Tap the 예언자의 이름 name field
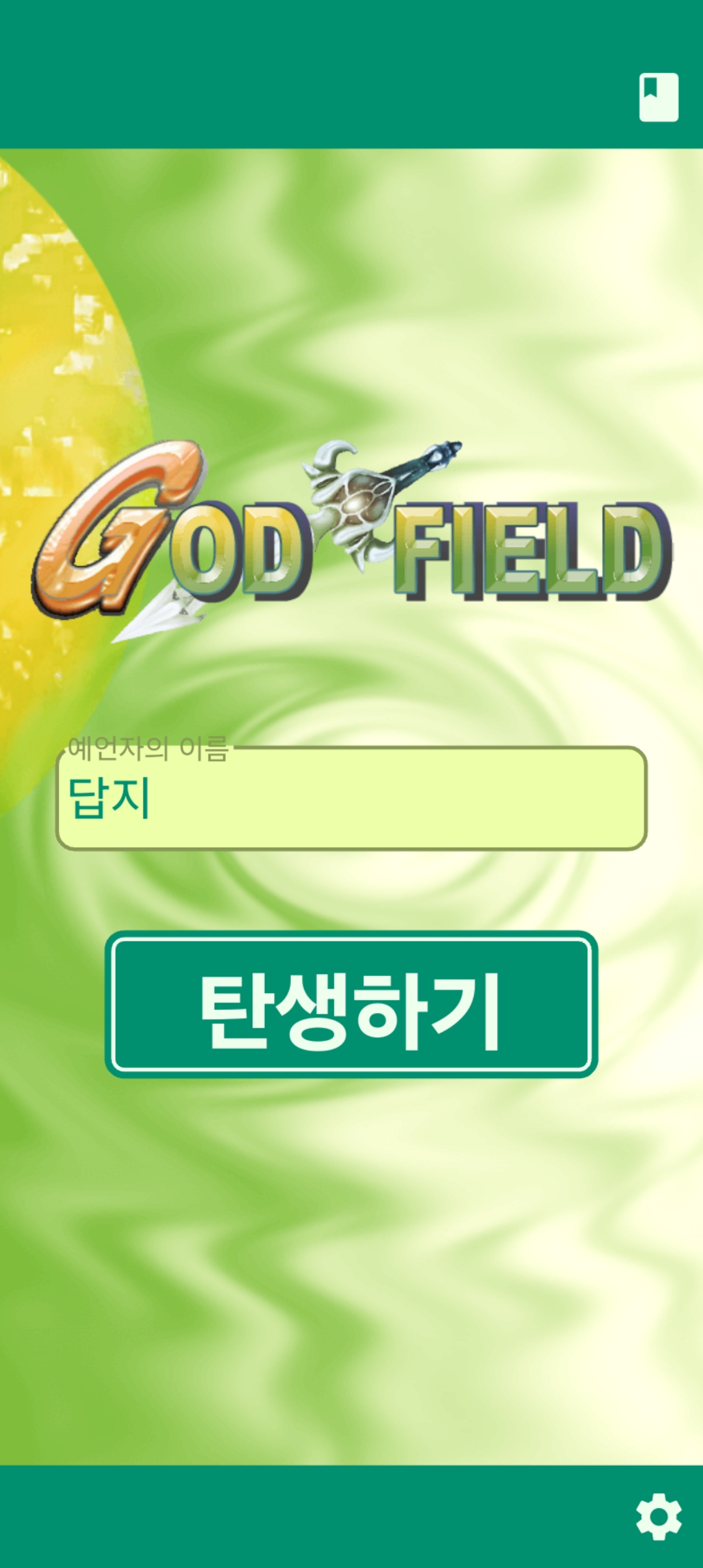703x1568 pixels. 351,798
